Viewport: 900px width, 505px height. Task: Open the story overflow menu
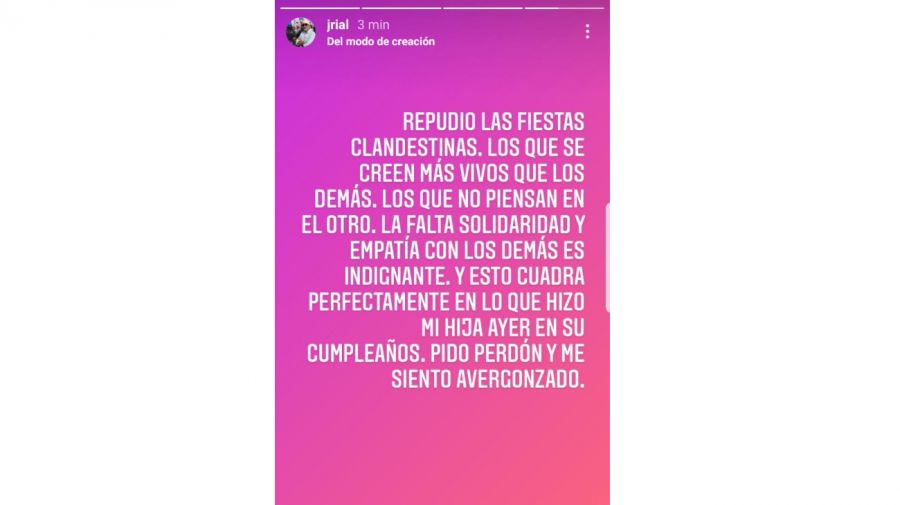[587, 32]
